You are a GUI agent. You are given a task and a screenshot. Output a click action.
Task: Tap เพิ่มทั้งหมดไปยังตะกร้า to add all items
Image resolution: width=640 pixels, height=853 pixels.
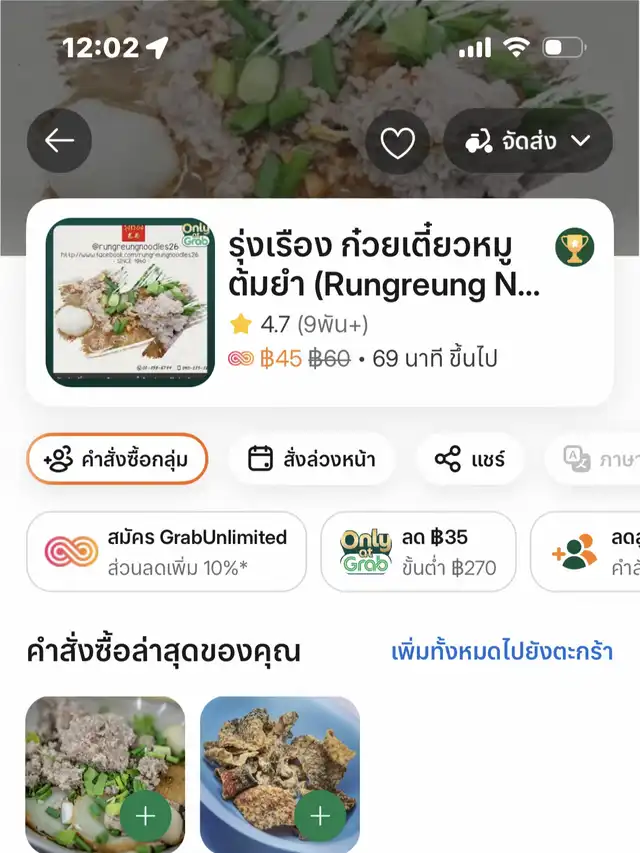pyautogui.click(x=500, y=652)
